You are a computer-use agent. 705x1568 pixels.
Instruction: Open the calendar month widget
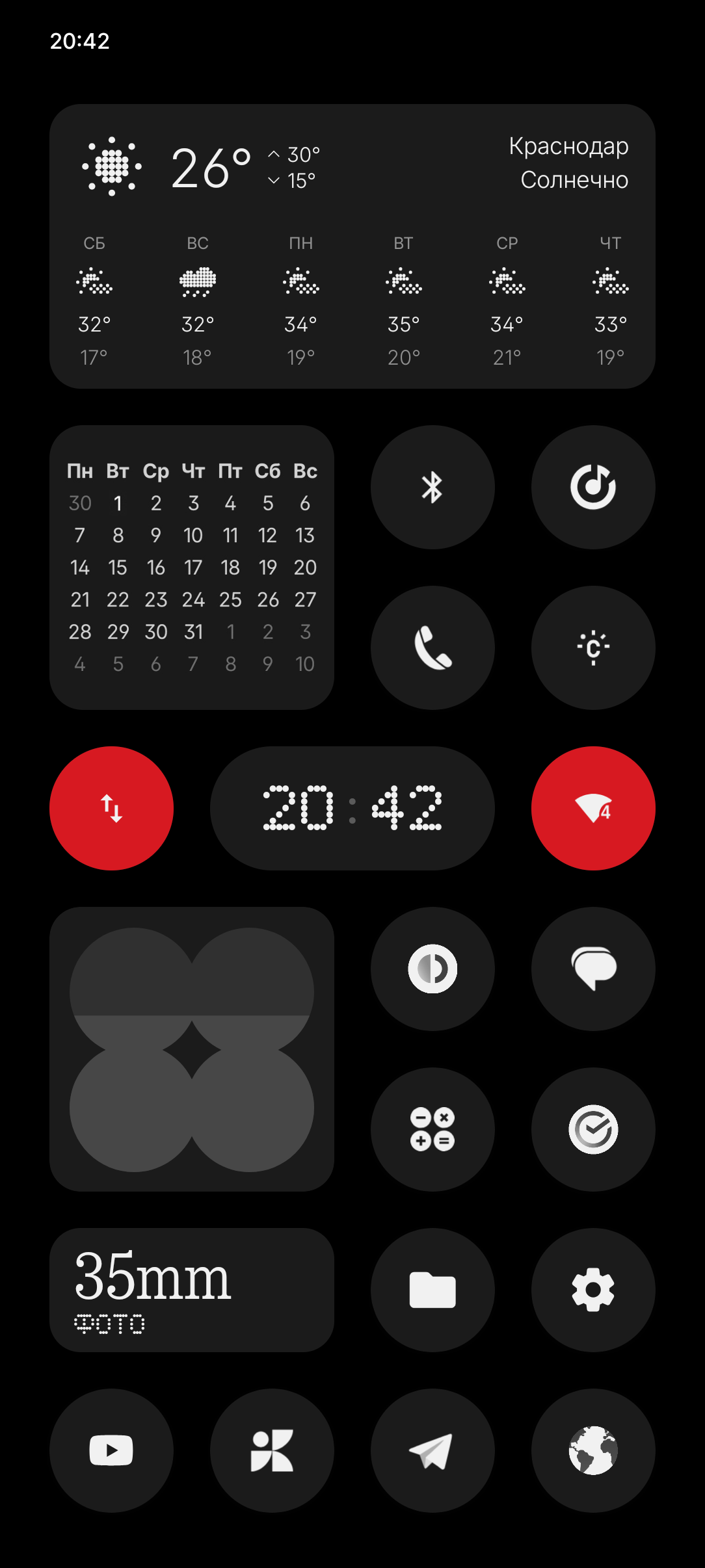(x=192, y=567)
